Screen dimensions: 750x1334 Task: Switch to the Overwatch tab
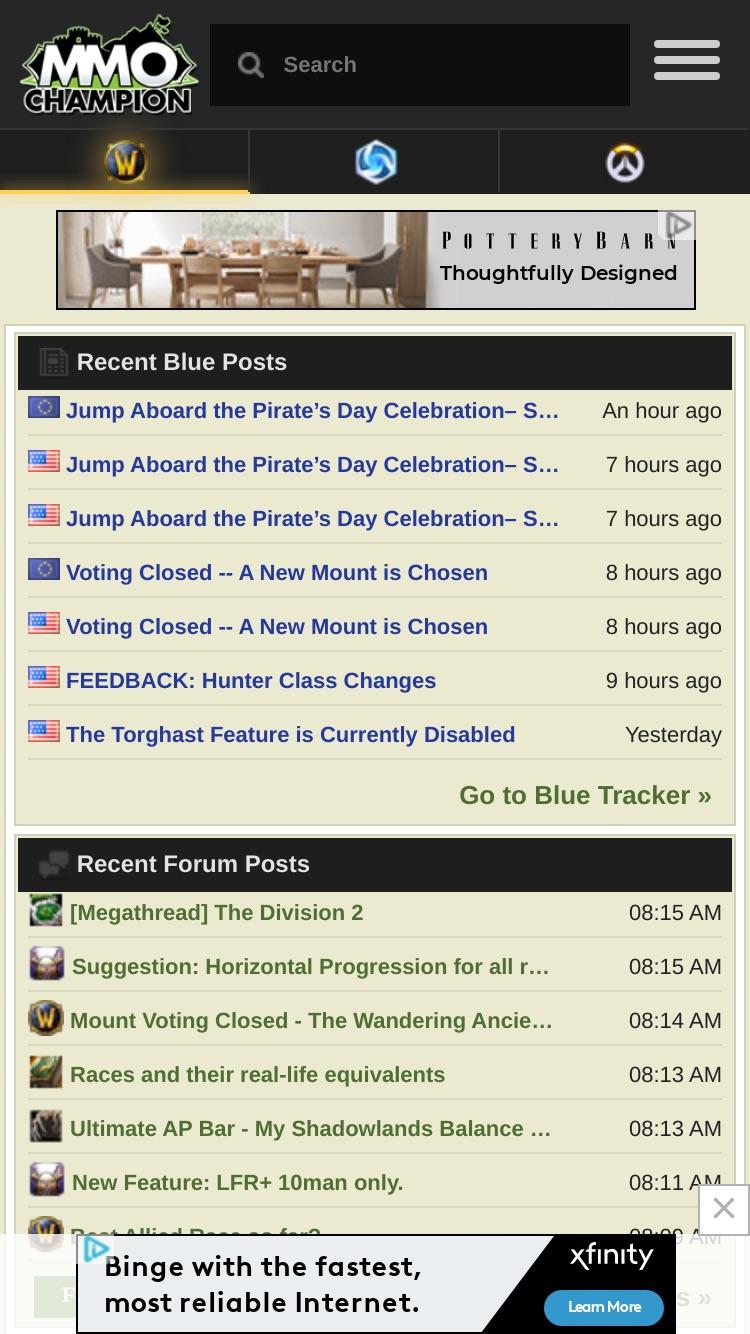pyautogui.click(x=625, y=161)
